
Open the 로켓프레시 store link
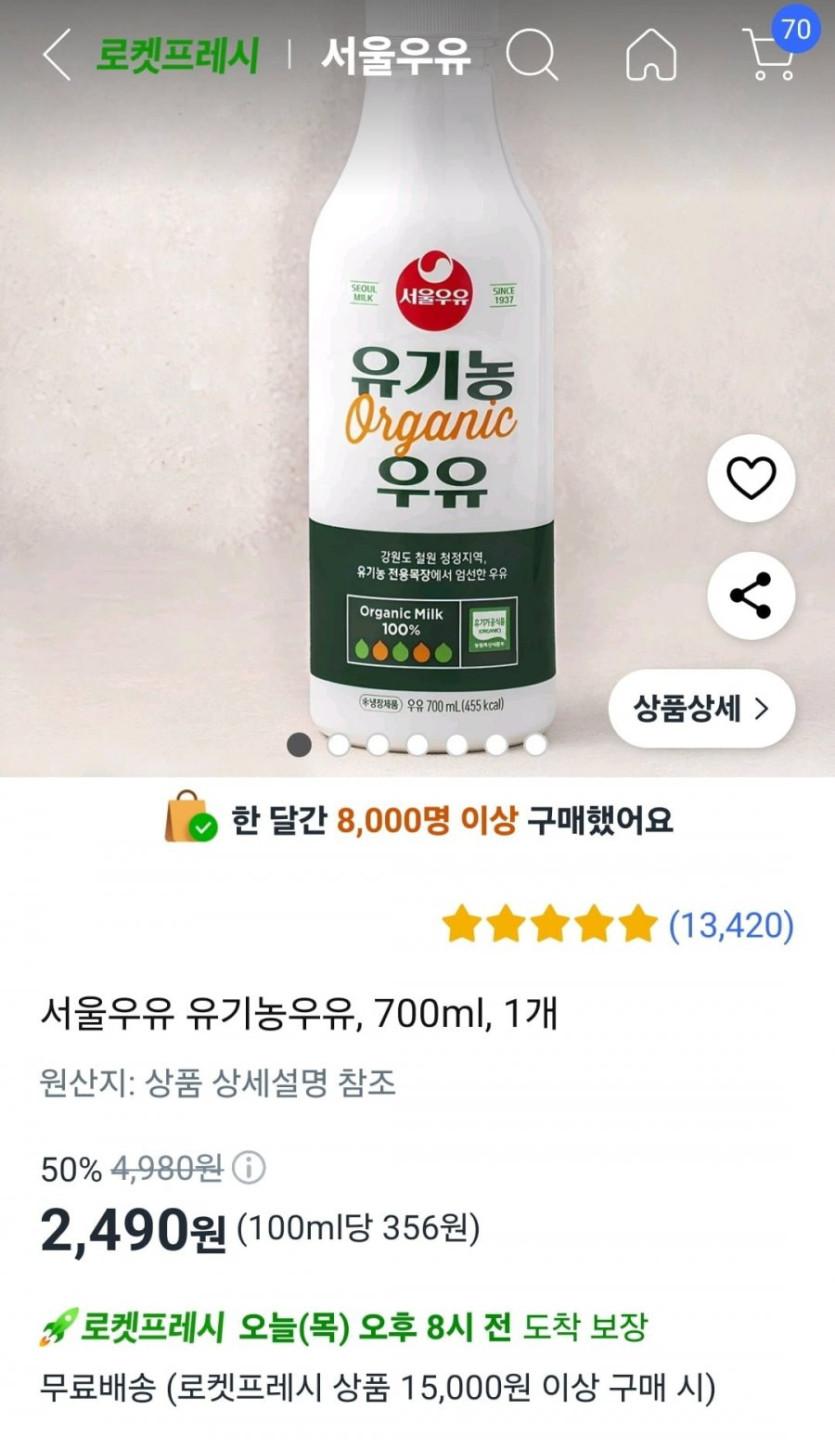pyautogui.click(x=177, y=56)
